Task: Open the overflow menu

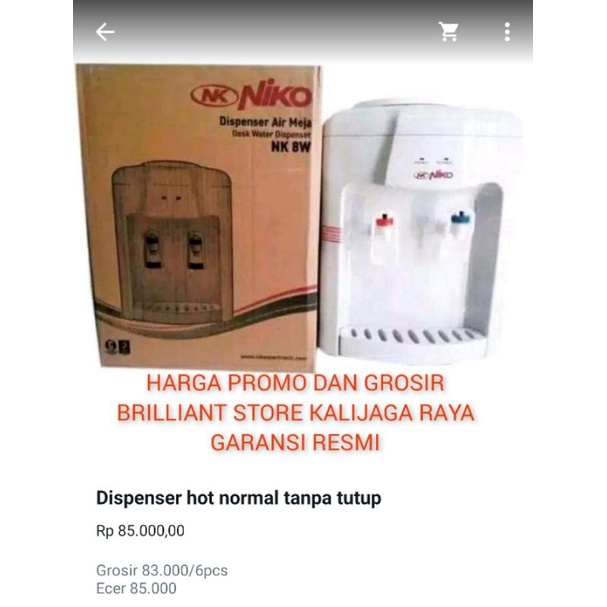Action: tap(507, 32)
